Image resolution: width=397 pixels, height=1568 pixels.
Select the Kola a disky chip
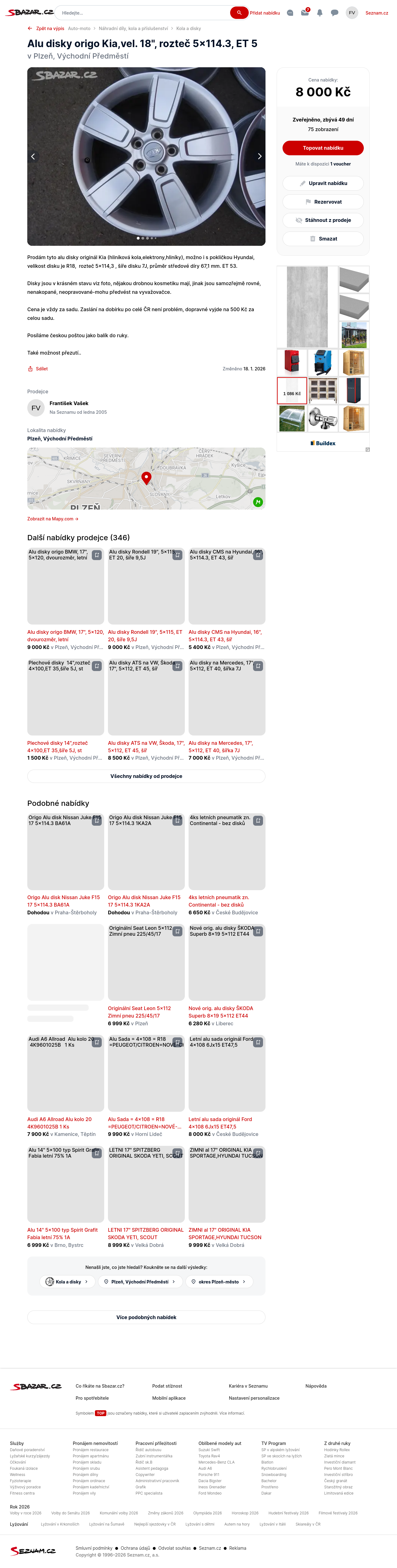click(67, 1281)
